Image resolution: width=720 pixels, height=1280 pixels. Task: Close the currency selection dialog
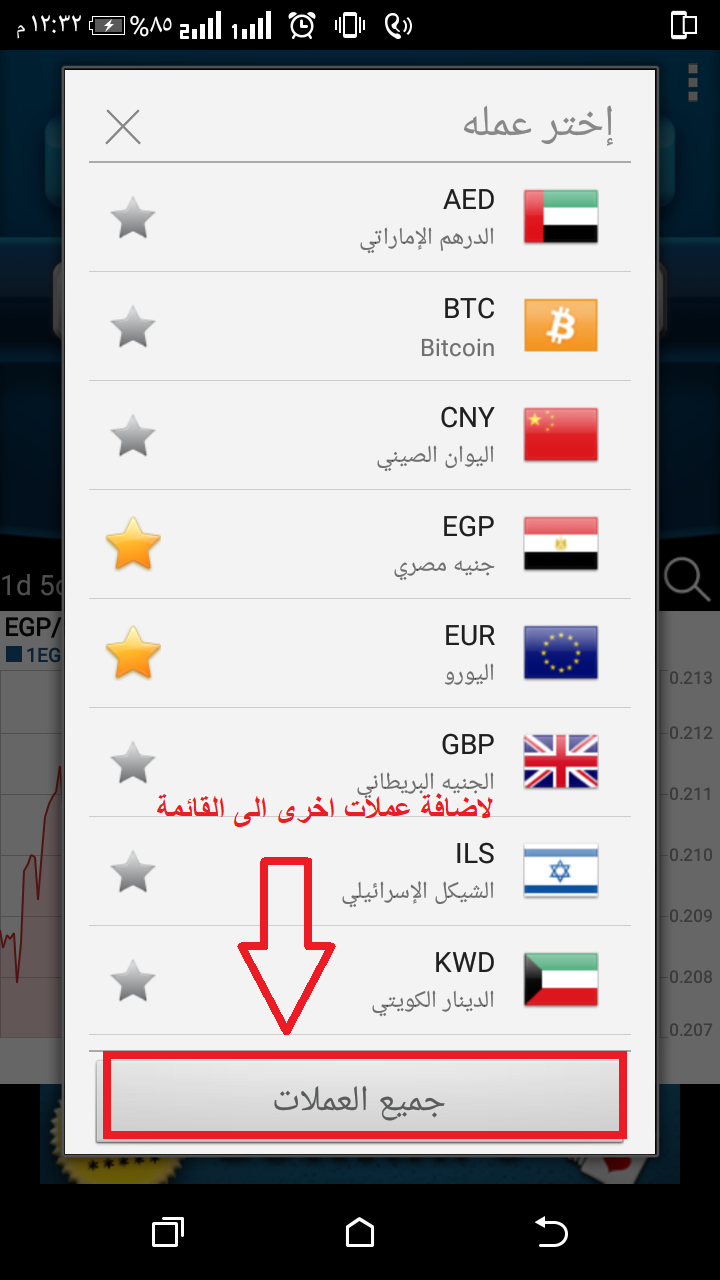pyautogui.click(x=123, y=127)
